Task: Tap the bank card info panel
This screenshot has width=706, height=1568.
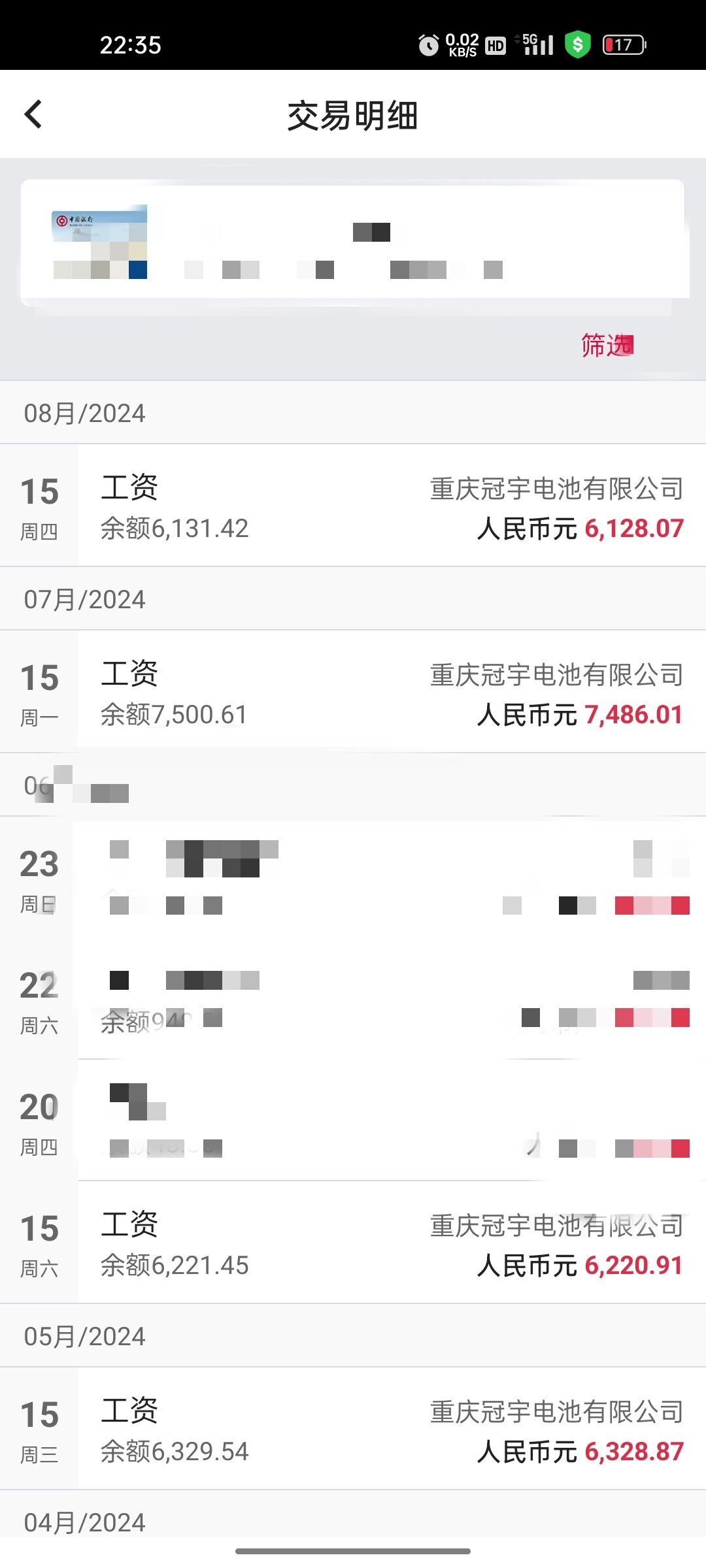Action: (x=353, y=242)
